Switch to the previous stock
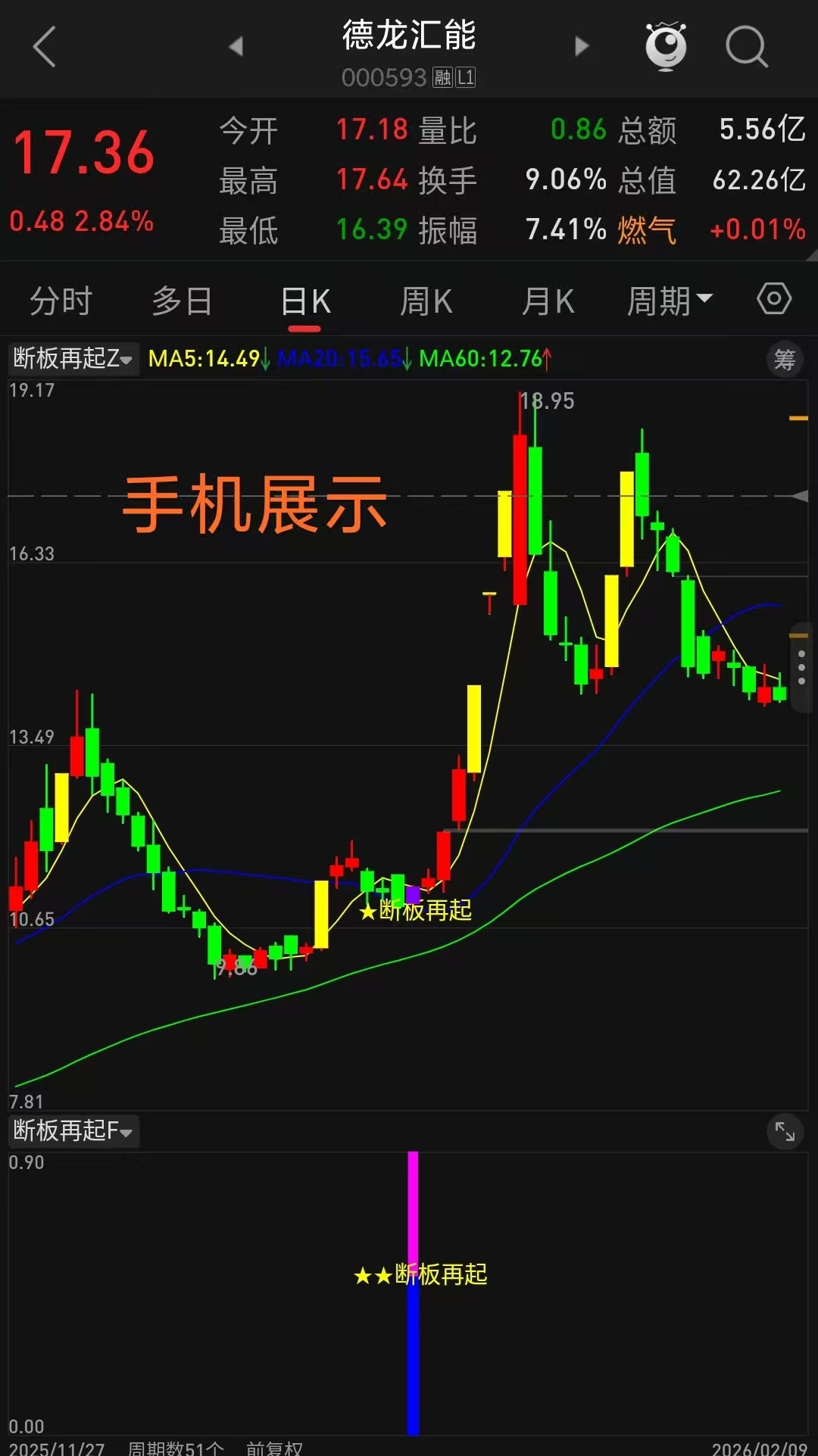This screenshot has height=1456, width=818. pos(236,47)
